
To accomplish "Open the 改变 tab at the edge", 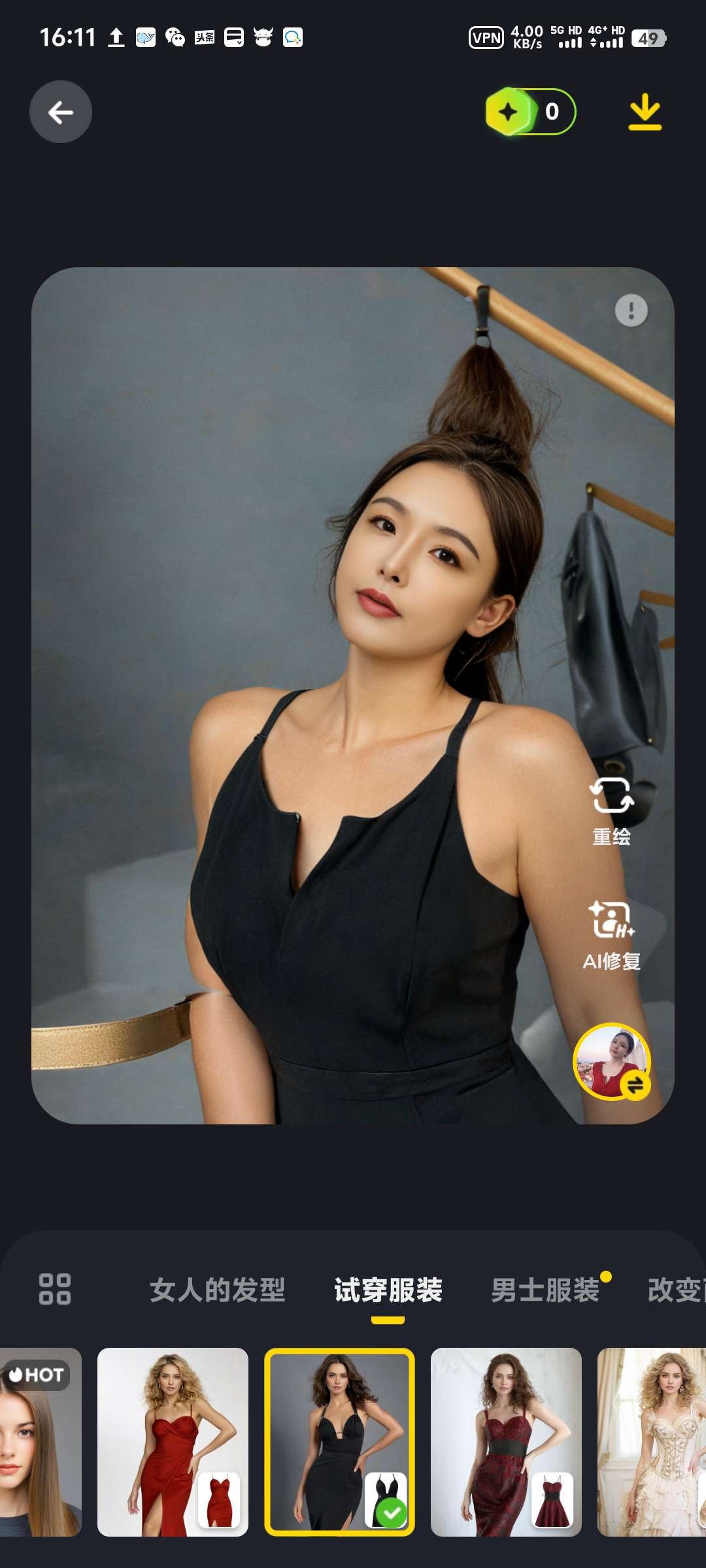I will 675,1290.
